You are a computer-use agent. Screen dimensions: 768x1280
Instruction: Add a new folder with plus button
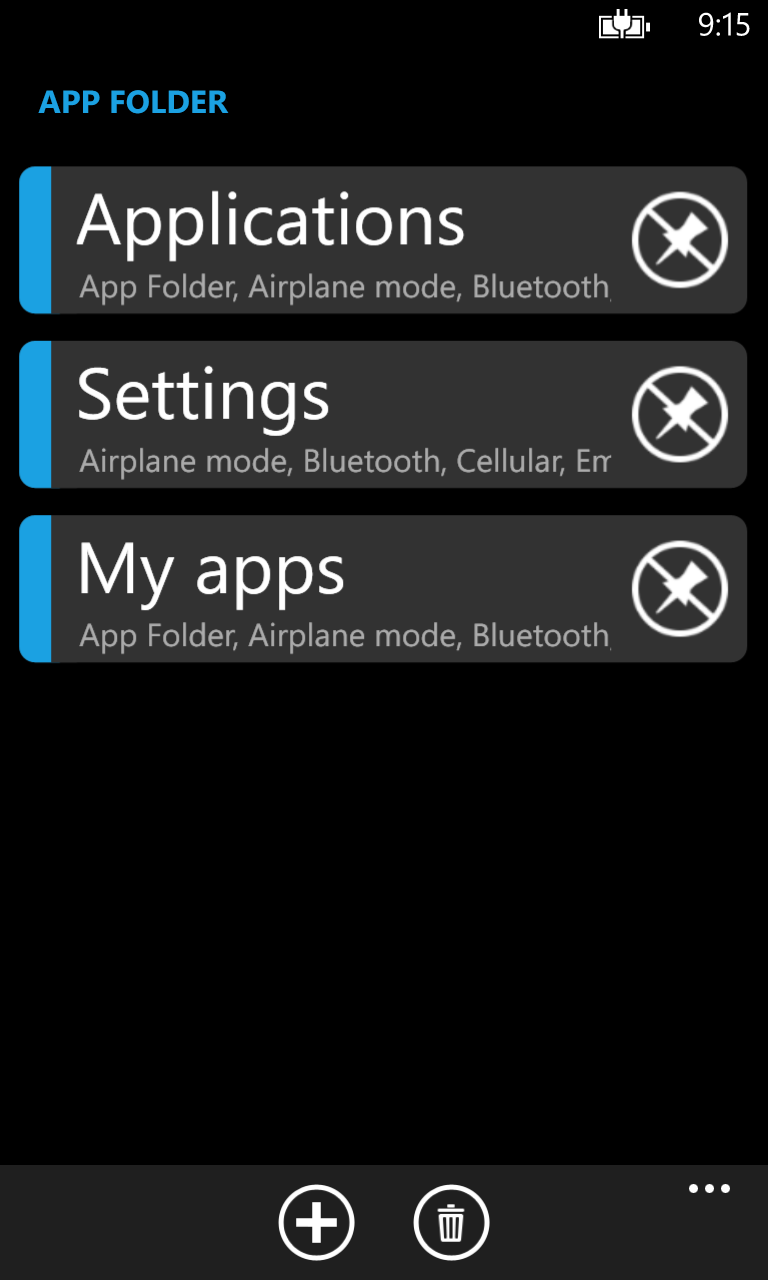click(x=316, y=1222)
